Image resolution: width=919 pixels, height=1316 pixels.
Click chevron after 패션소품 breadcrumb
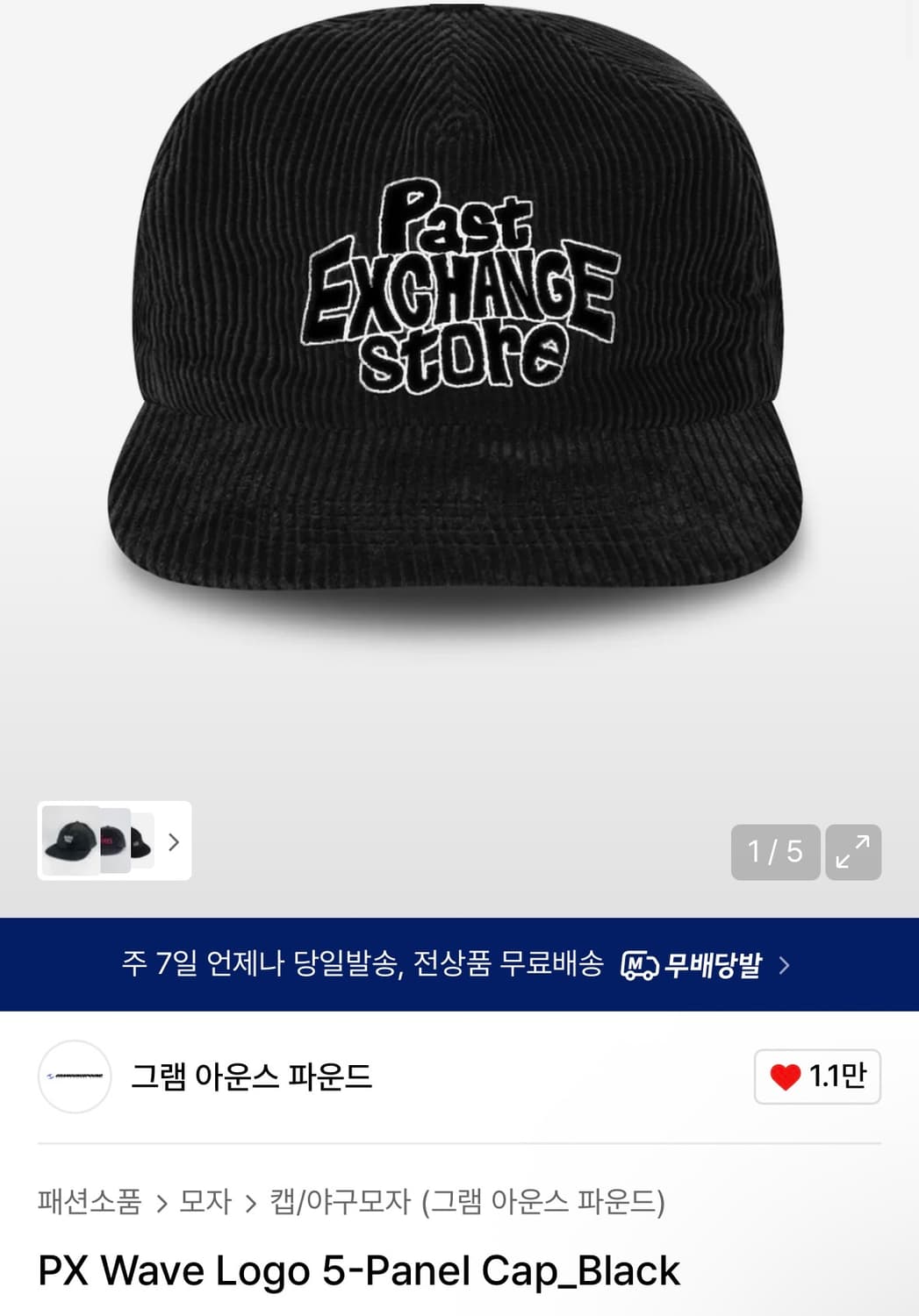click(x=163, y=1203)
